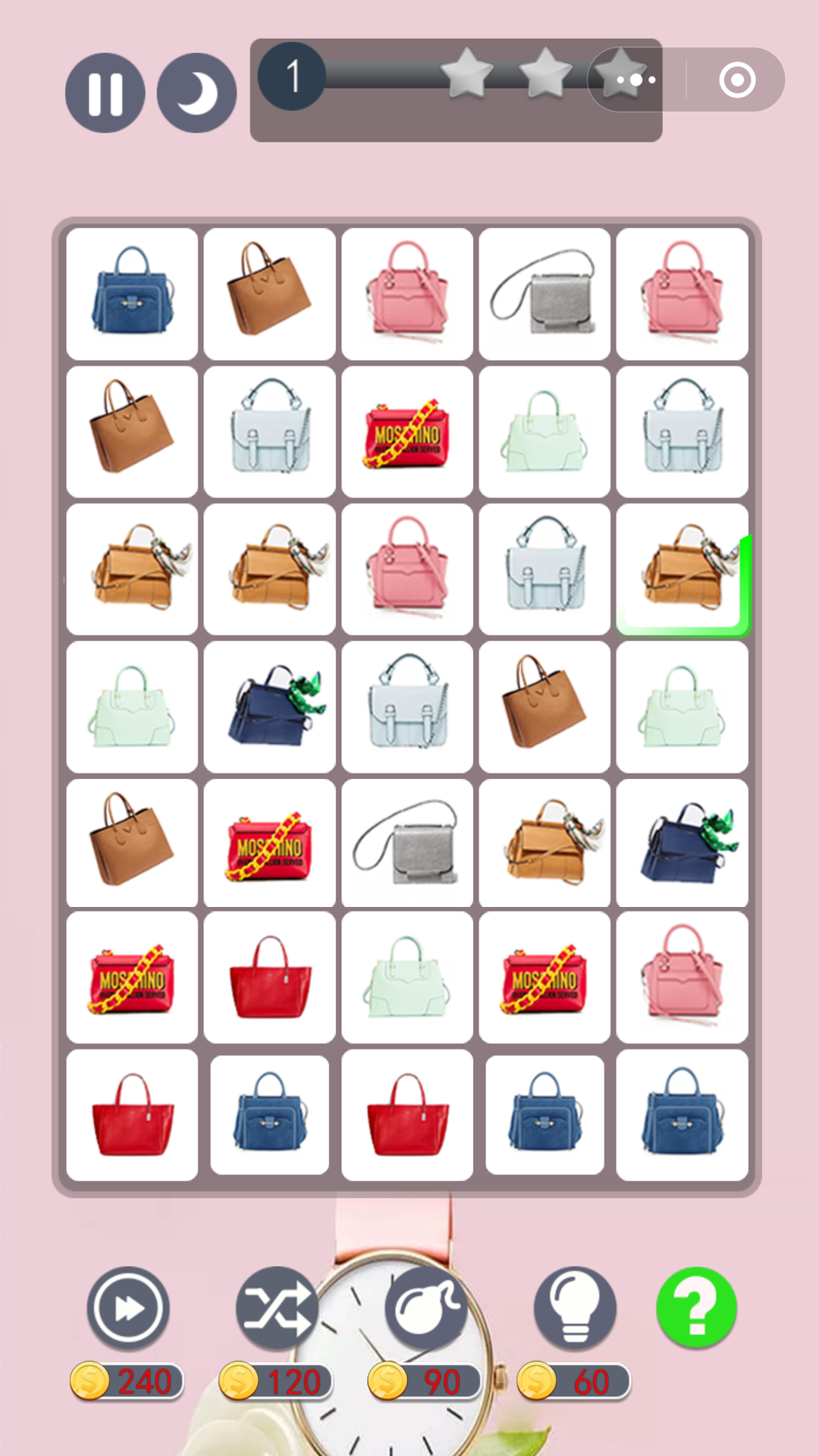Open the mini program more-options menu

click(635, 80)
